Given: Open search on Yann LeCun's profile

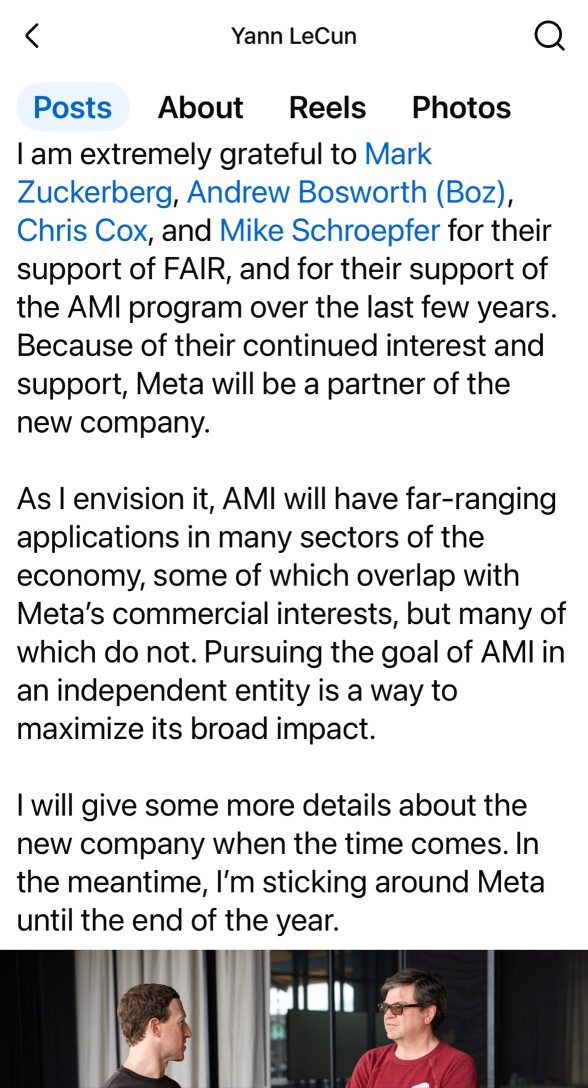Looking at the screenshot, I should tap(549, 36).
